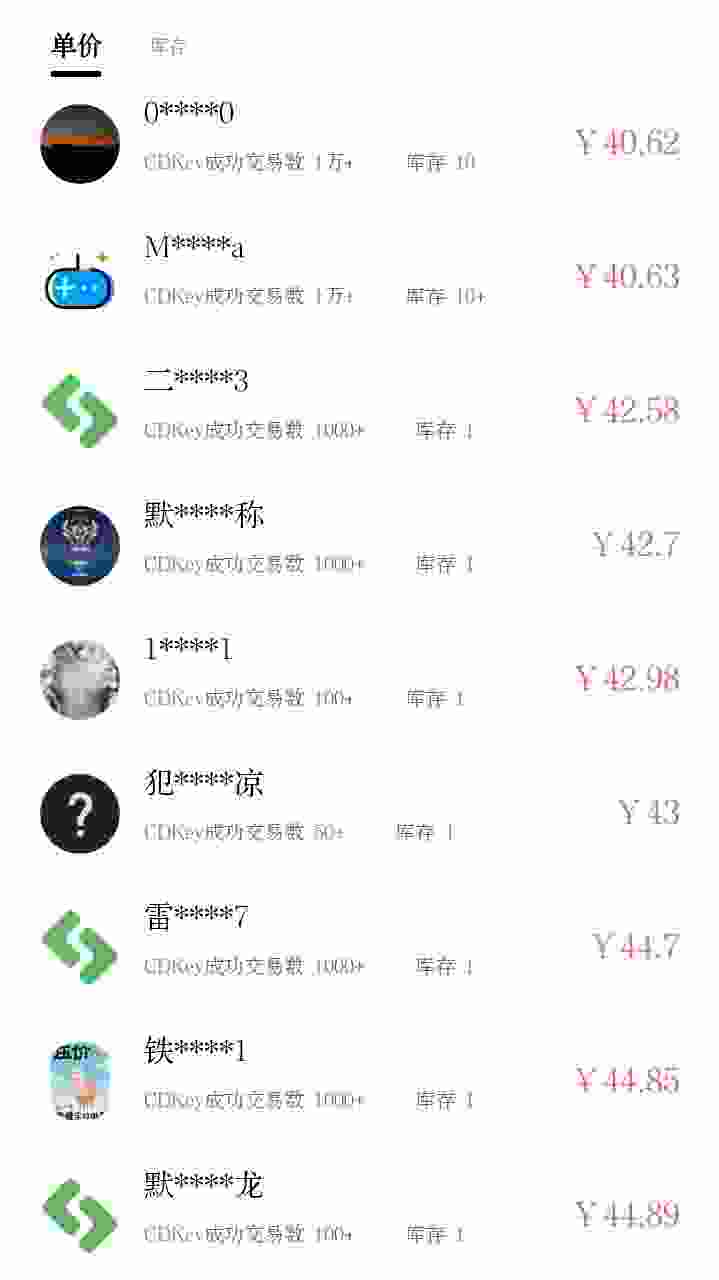Image resolution: width=719 pixels, height=1280 pixels.
Task: Switch to the 库存 sorting tab
Action: coord(168,46)
